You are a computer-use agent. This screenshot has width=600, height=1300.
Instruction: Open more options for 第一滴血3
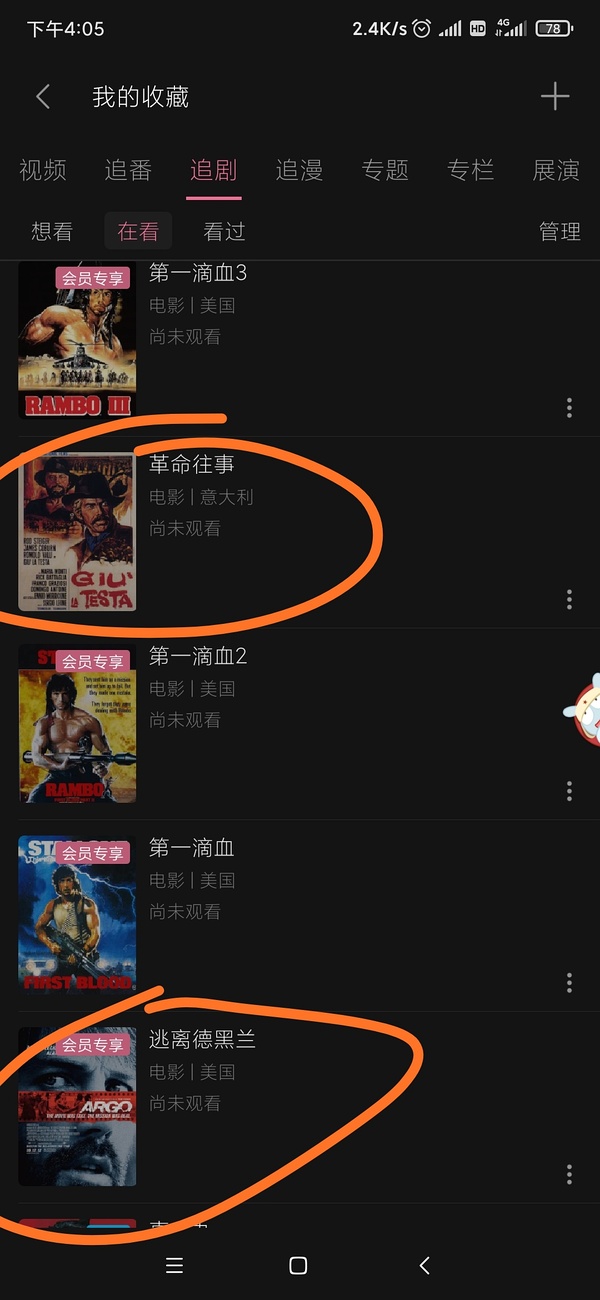pyautogui.click(x=569, y=407)
